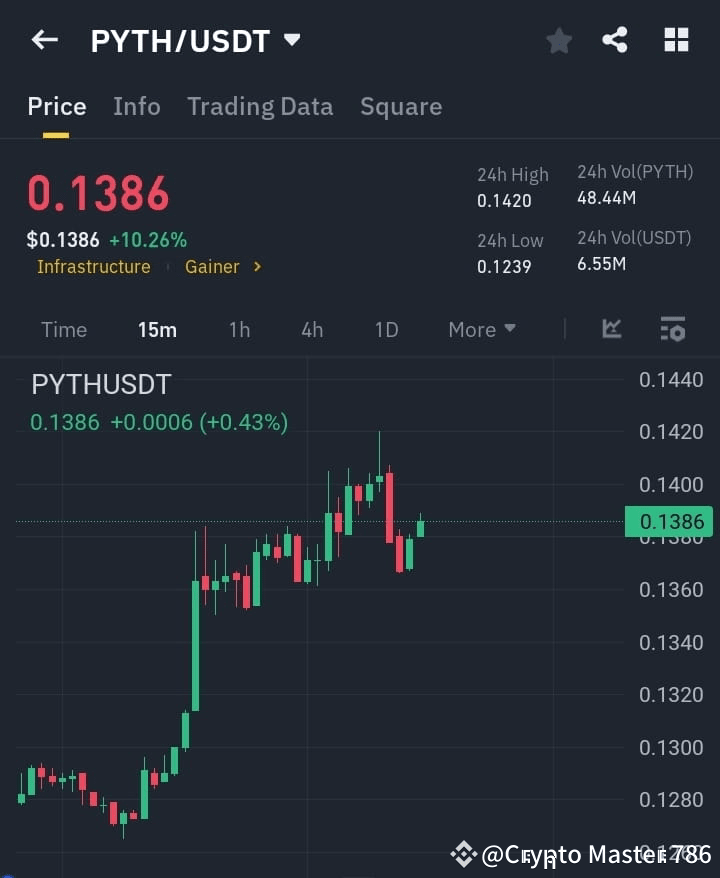
Task: Expand the More timeframe dropdown
Action: pyautogui.click(x=481, y=329)
